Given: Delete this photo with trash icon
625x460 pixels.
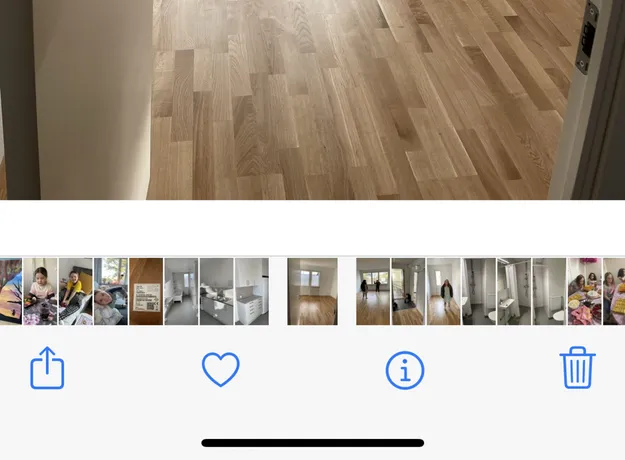Looking at the screenshot, I should tap(577, 368).
